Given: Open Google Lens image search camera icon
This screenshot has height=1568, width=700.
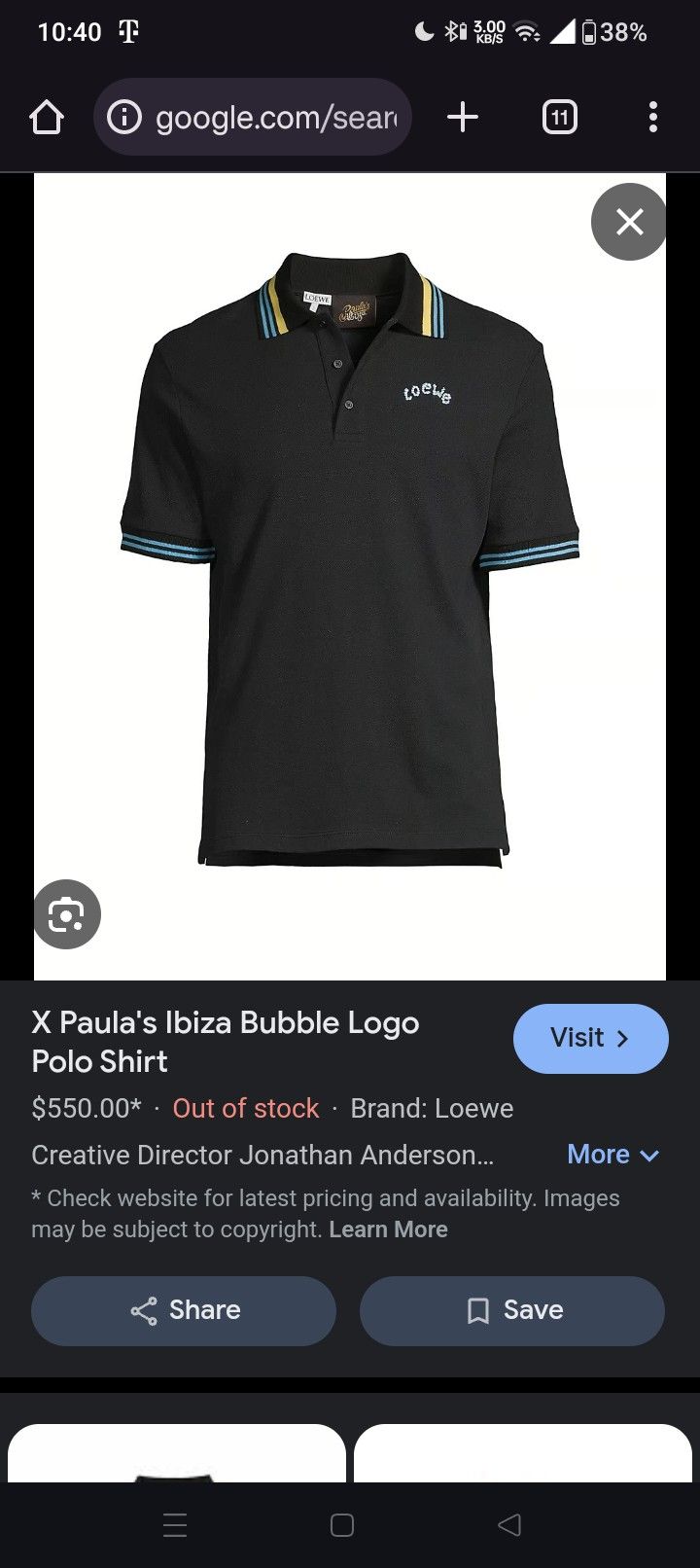Looking at the screenshot, I should 66,914.
